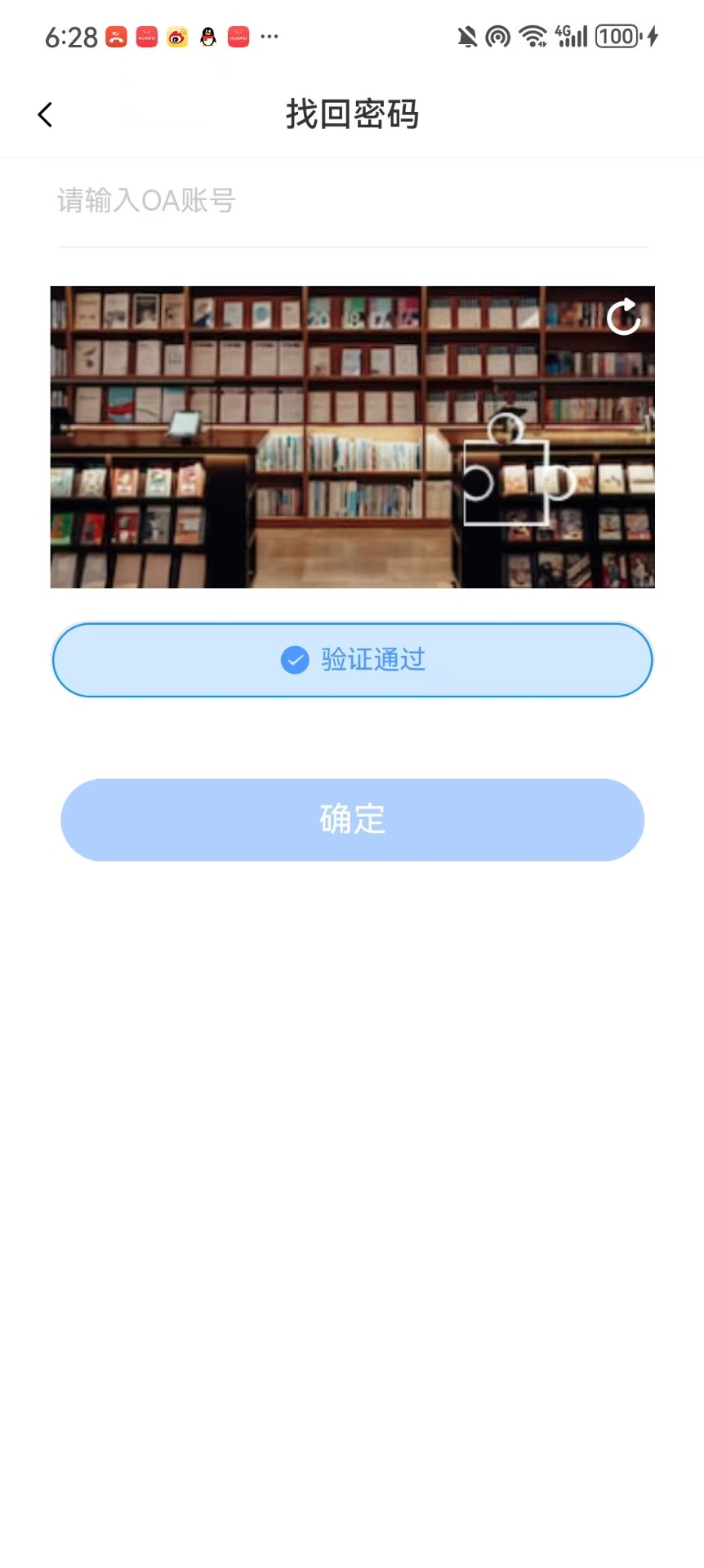Select the 找回密码 page title
Screen dimensions: 704x1568
point(352,114)
